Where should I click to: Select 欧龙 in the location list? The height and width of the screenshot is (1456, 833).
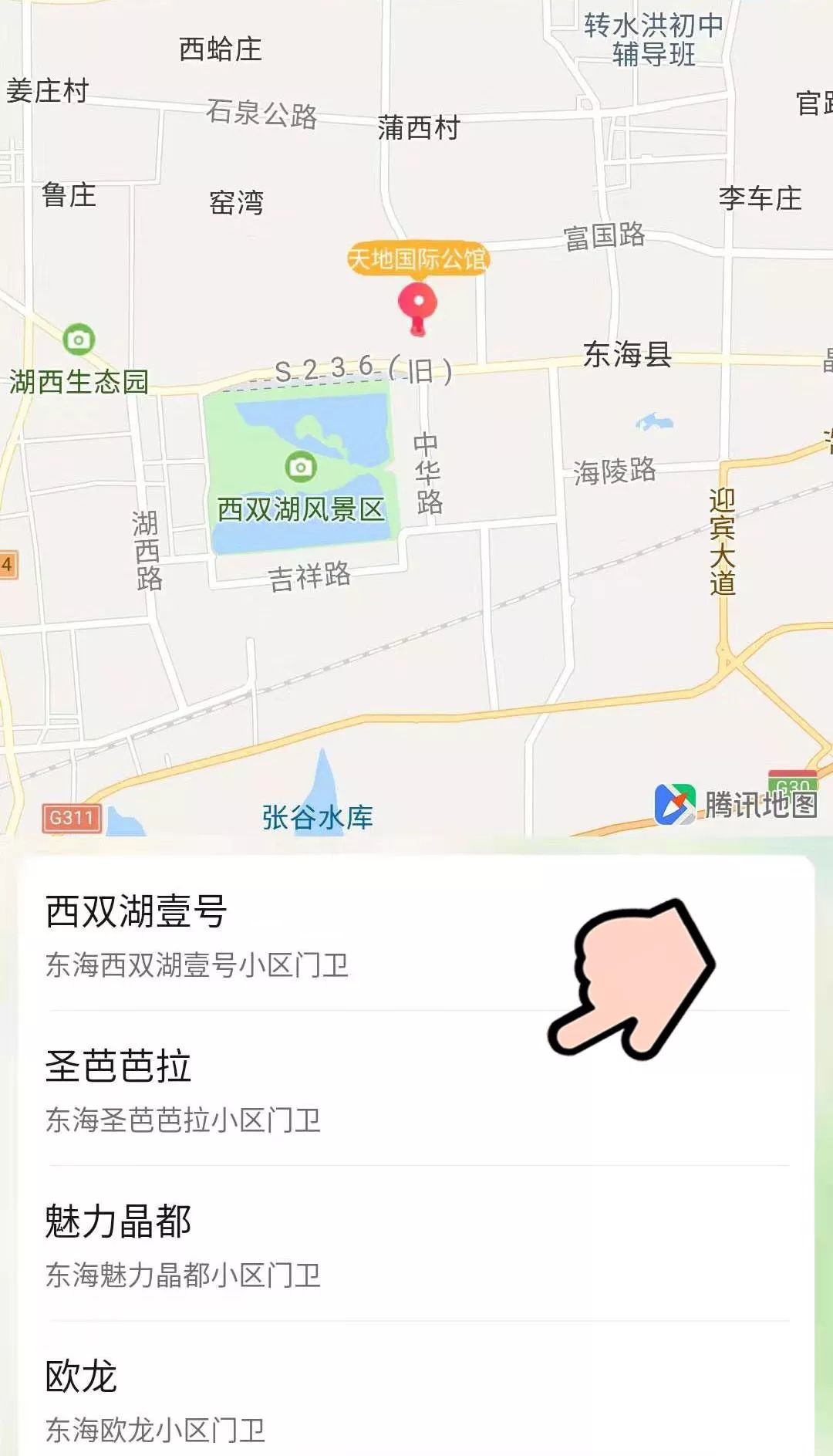click(309, 1397)
